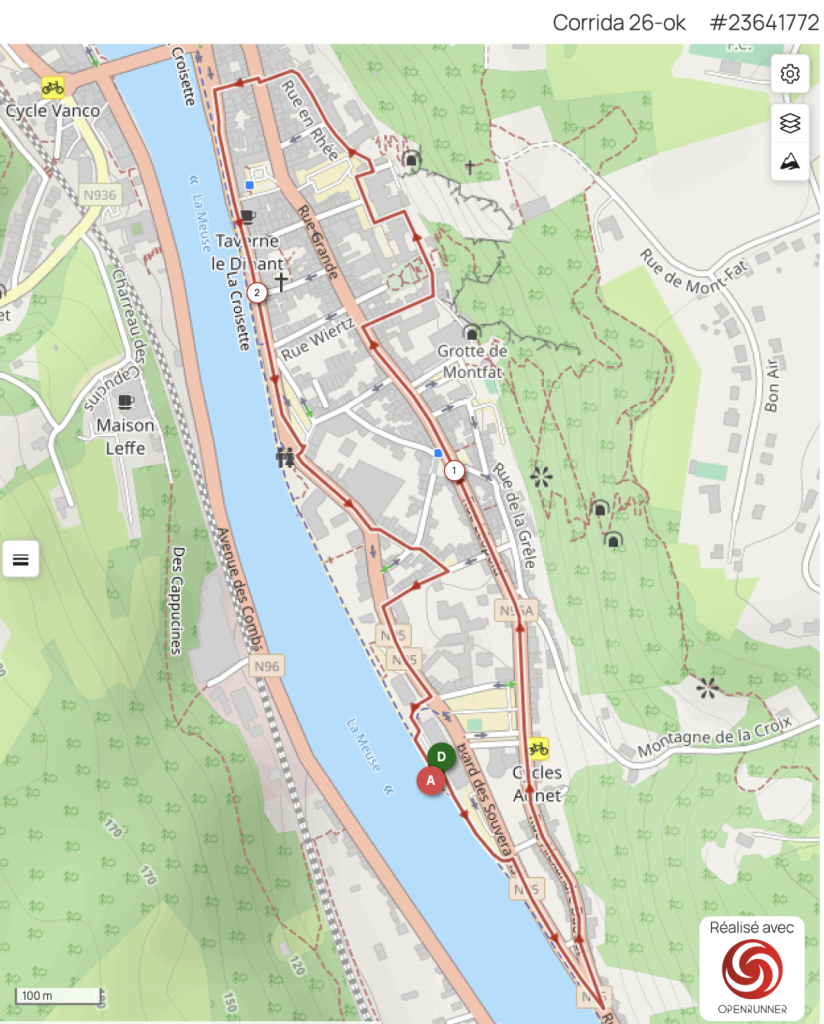Tap the start marker D
This screenshot has width=824, height=1024.
tap(440, 757)
